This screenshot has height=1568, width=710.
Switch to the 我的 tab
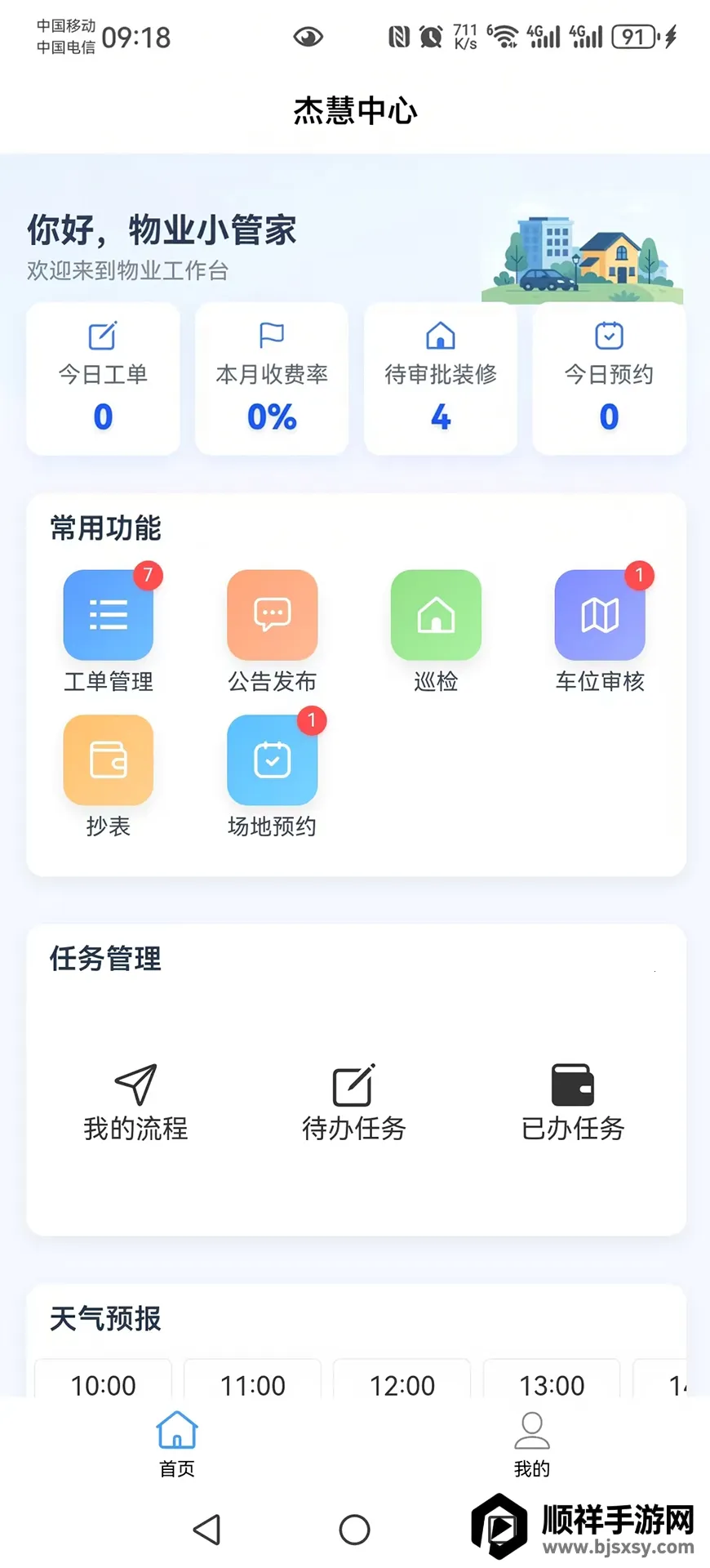(x=532, y=1444)
